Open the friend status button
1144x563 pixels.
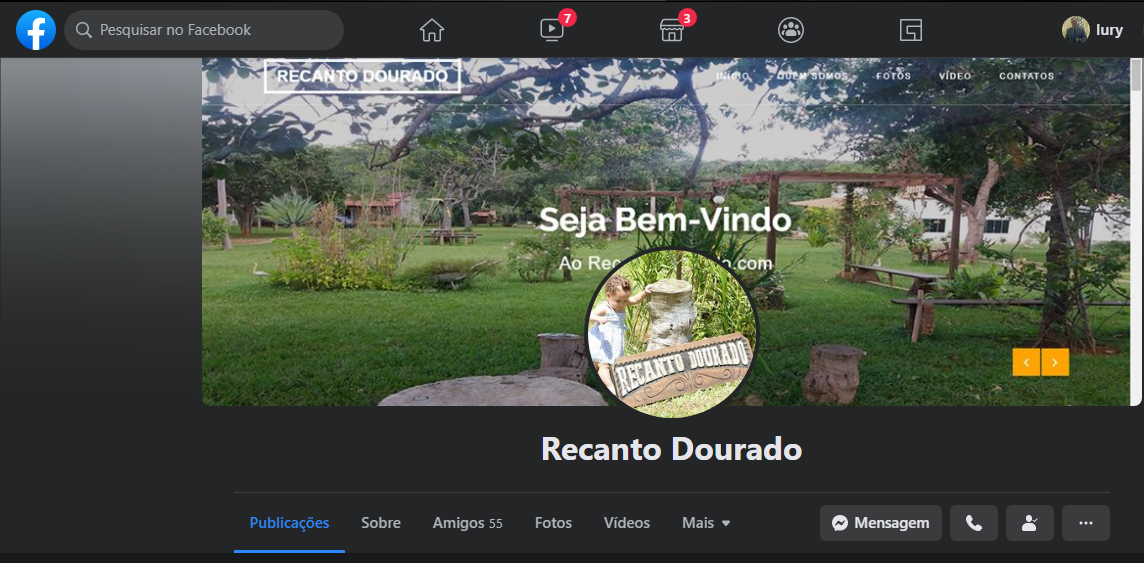pyautogui.click(x=1030, y=523)
